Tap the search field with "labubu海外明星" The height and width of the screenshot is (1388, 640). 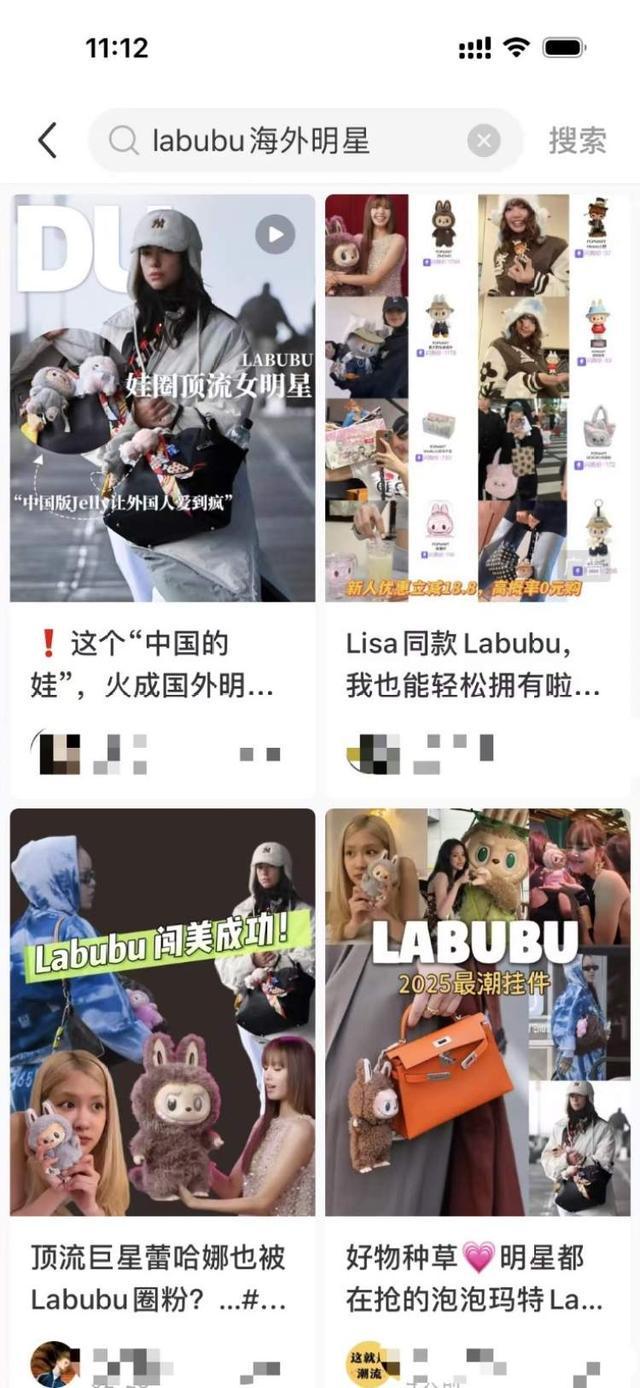pyautogui.click(x=290, y=141)
